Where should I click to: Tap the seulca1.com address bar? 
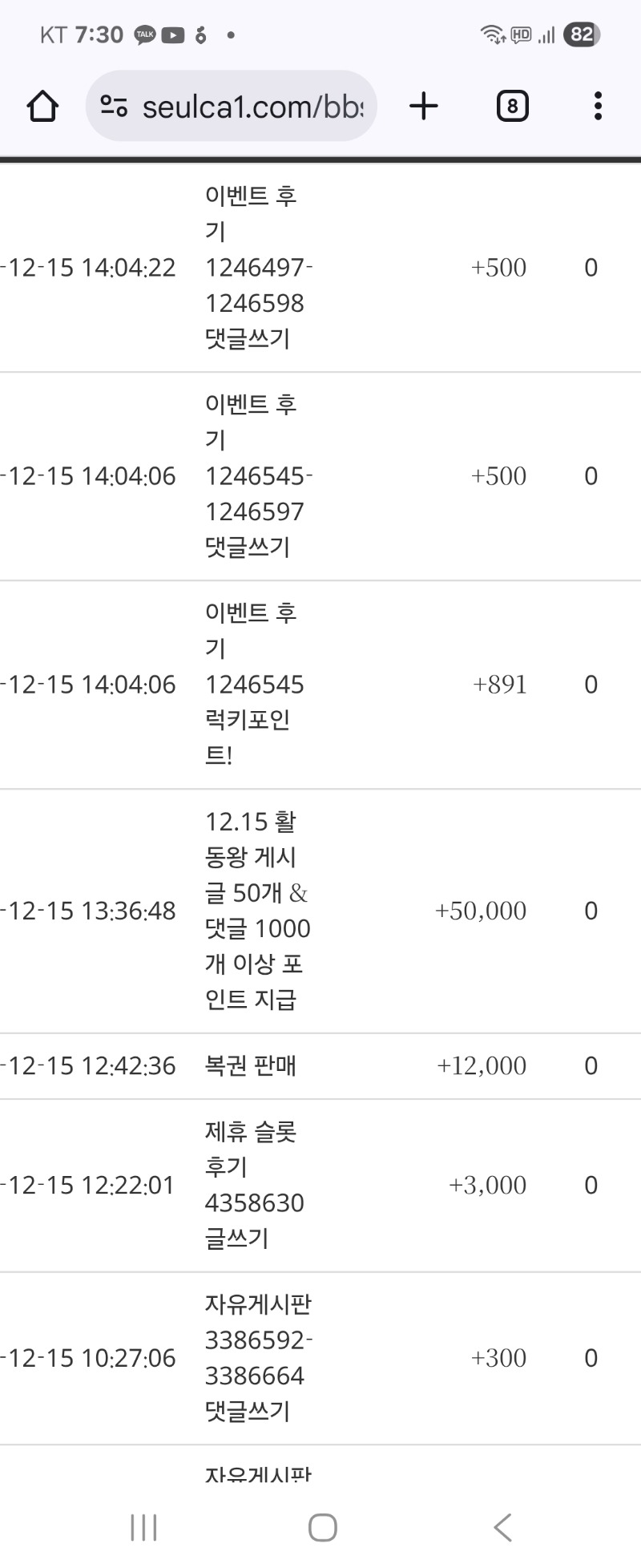(252, 106)
